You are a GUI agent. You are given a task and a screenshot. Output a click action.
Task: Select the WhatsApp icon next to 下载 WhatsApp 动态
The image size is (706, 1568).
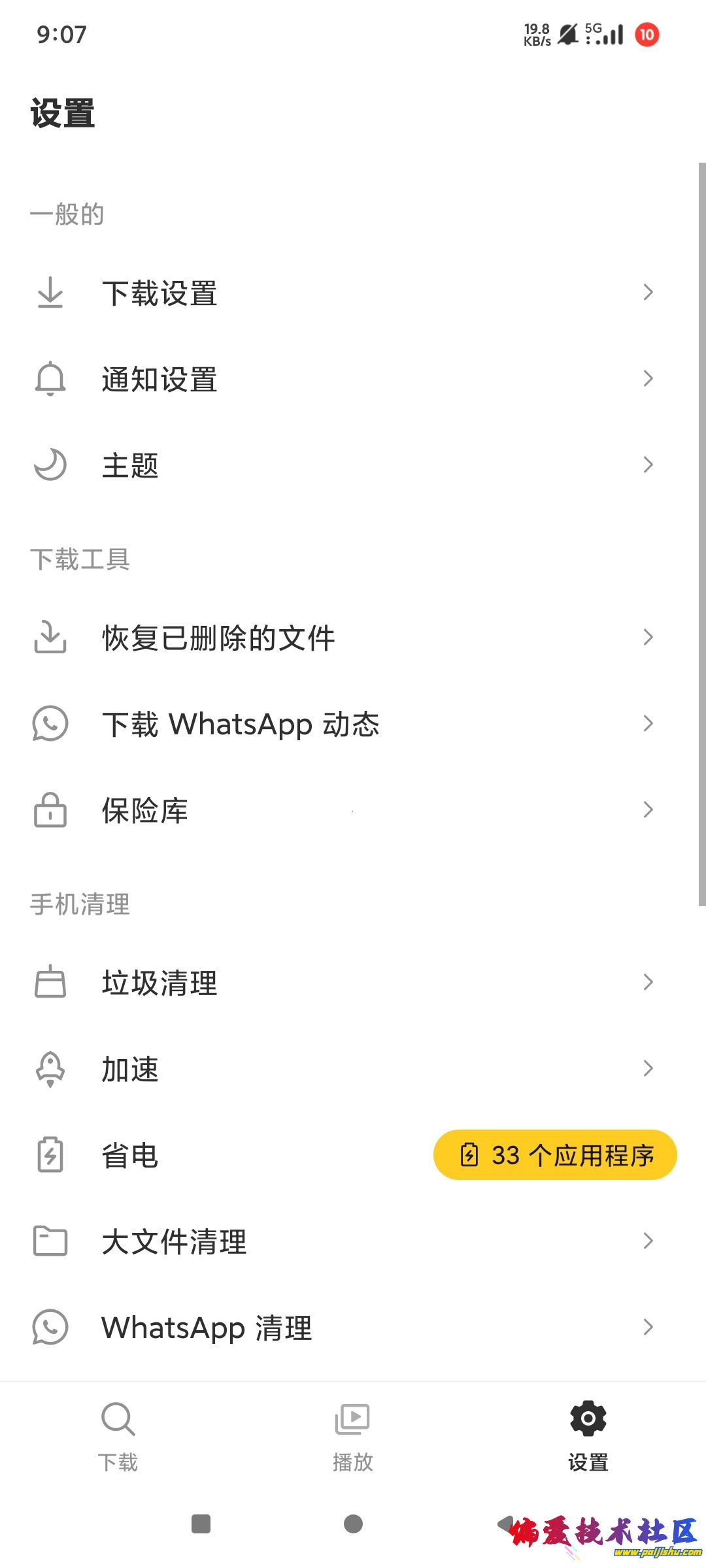point(50,723)
